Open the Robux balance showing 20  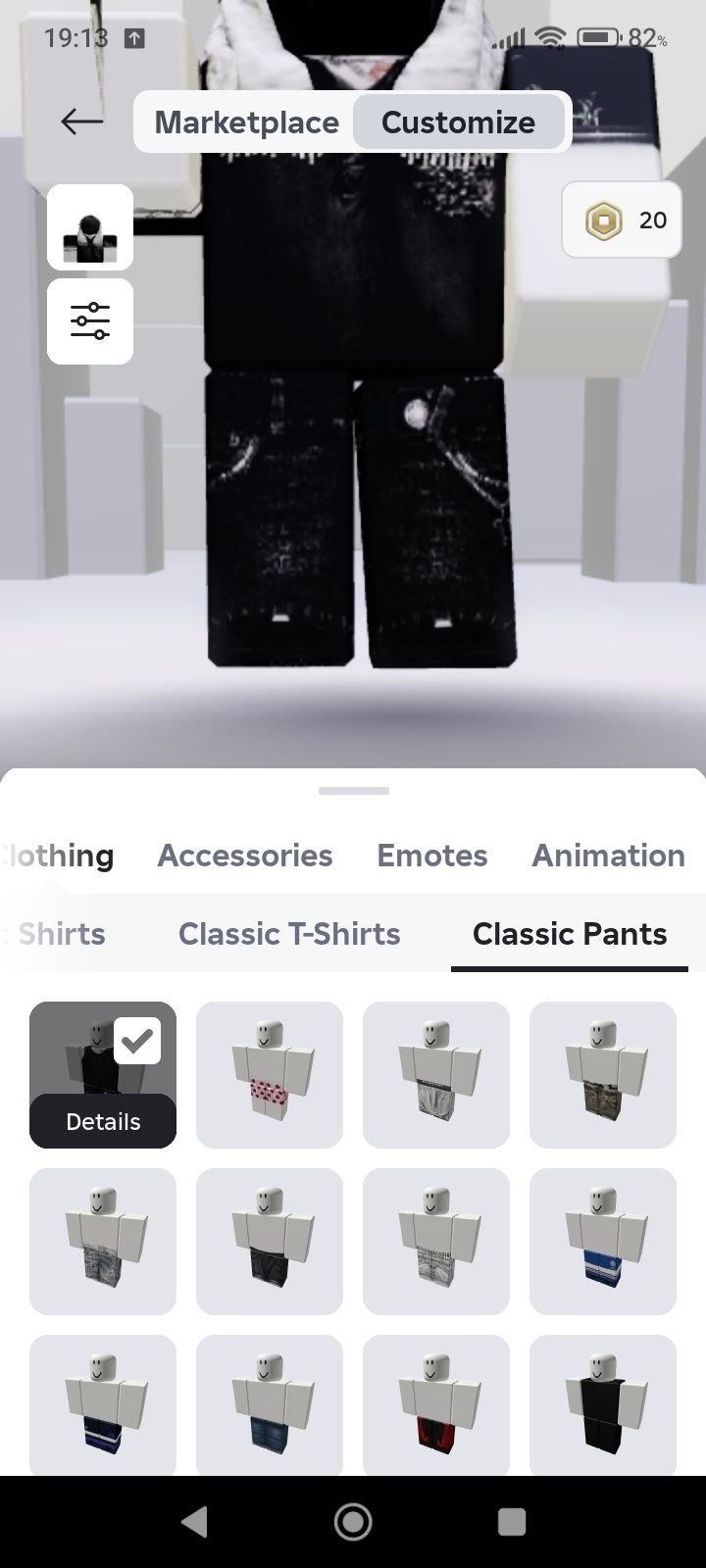(622, 220)
